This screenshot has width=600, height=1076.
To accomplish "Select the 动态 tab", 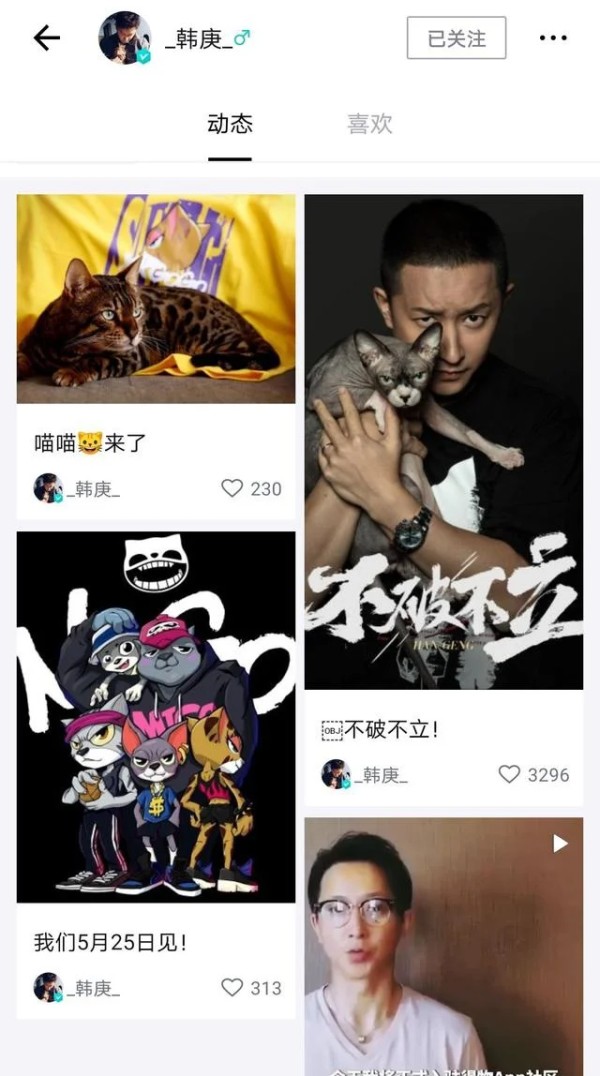I will coord(230,124).
